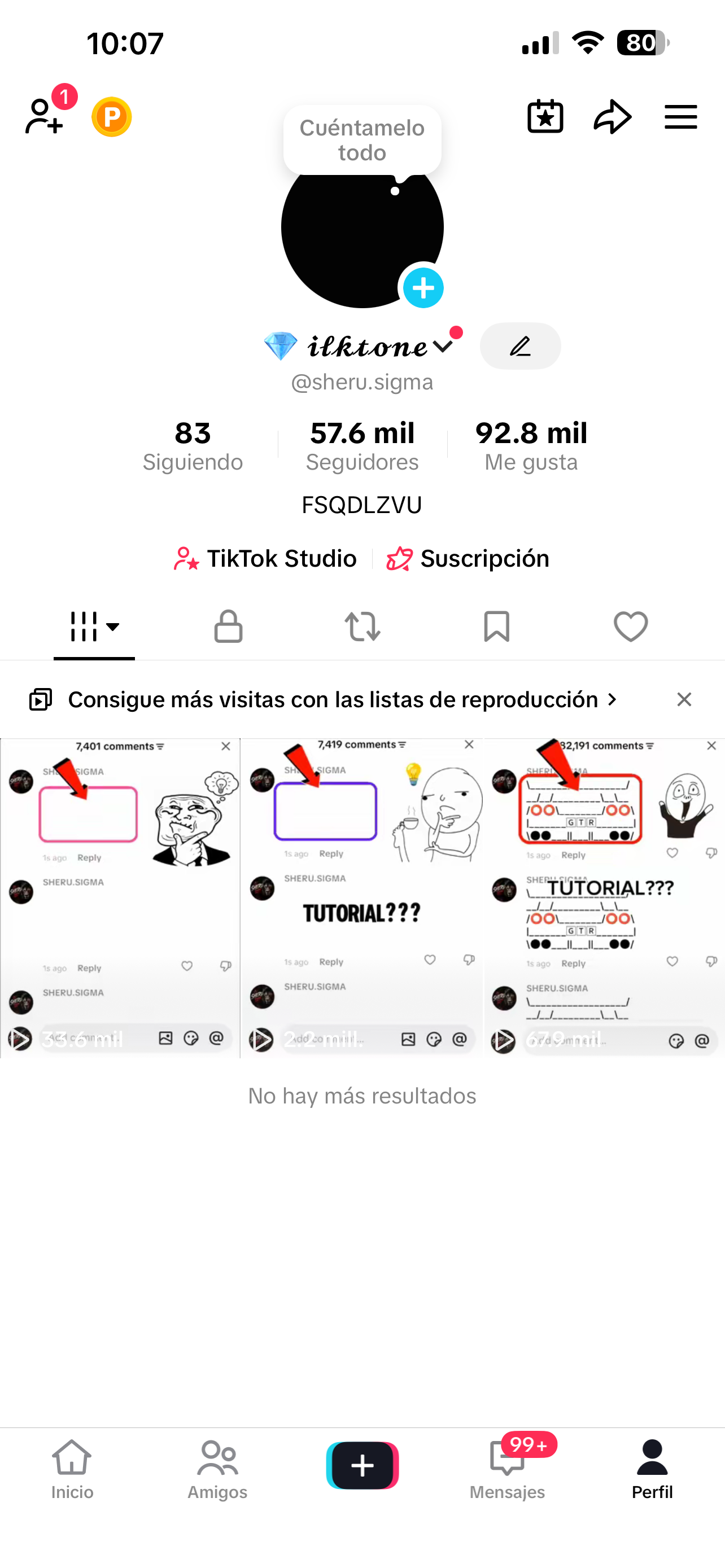Tap the Cuéntamelo todo thought bubble
Image resolution: width=725 pixels, height=1568 pixels.
click(362, 141)
